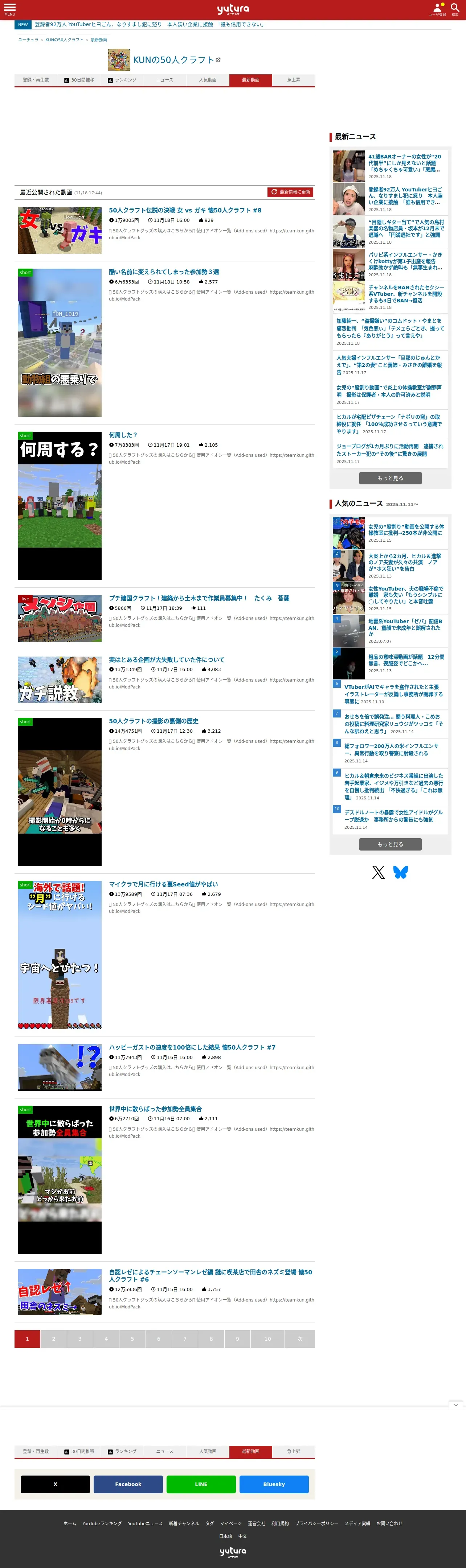This screenshot has width=466, height=1568.
Task: Select the 人気動画 tab in the top tab row
Action: (208, 80)
